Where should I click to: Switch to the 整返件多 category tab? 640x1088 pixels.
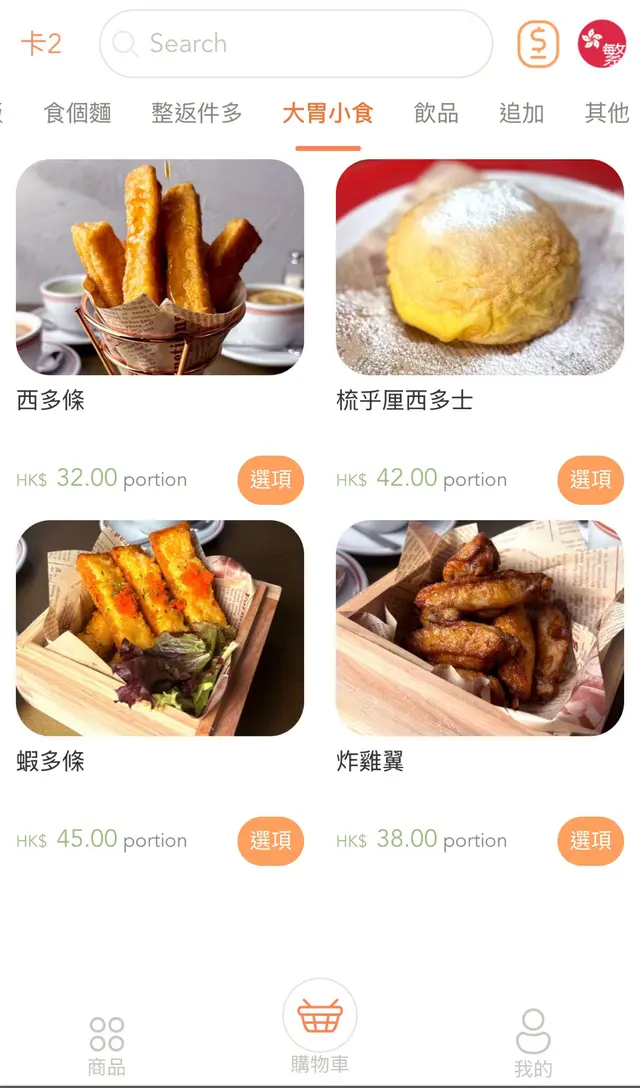click(197, 113)
